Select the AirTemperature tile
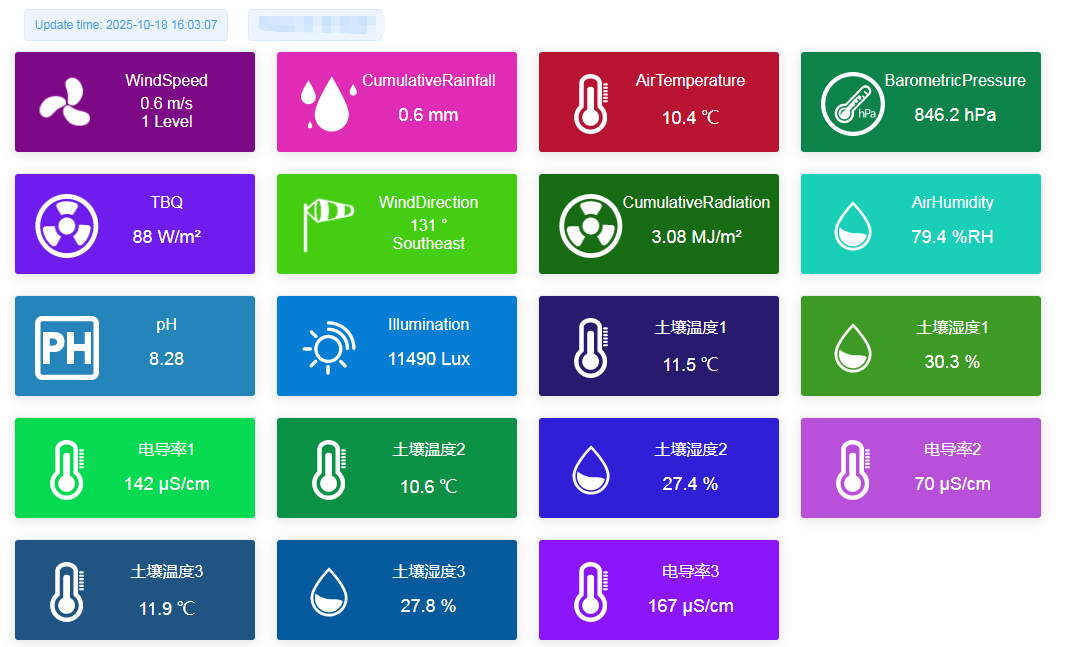1066x647 pixels. pyautogui.click(x=659, y=102)
